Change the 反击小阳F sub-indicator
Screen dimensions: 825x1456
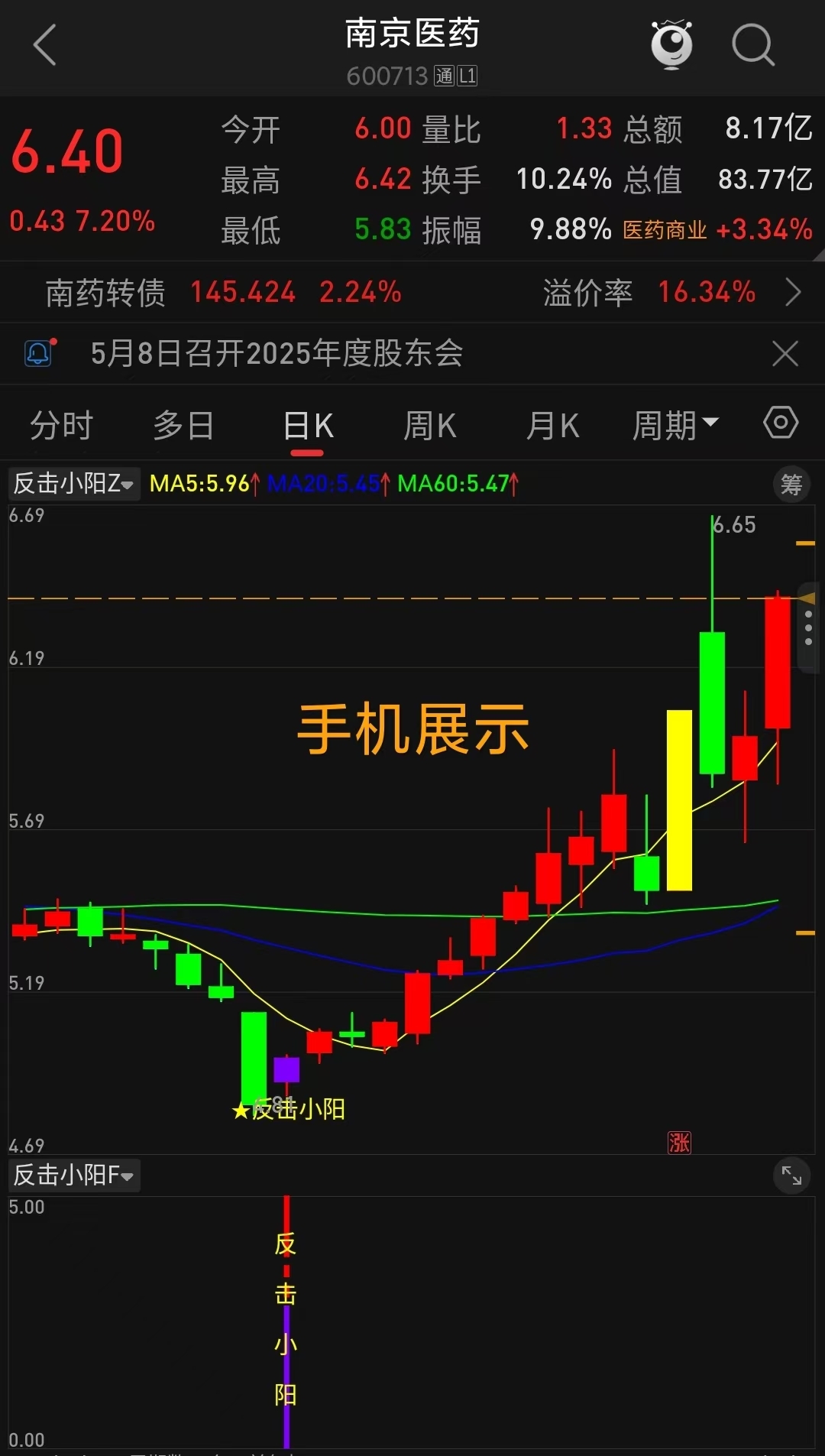(x=73, y=1175)
